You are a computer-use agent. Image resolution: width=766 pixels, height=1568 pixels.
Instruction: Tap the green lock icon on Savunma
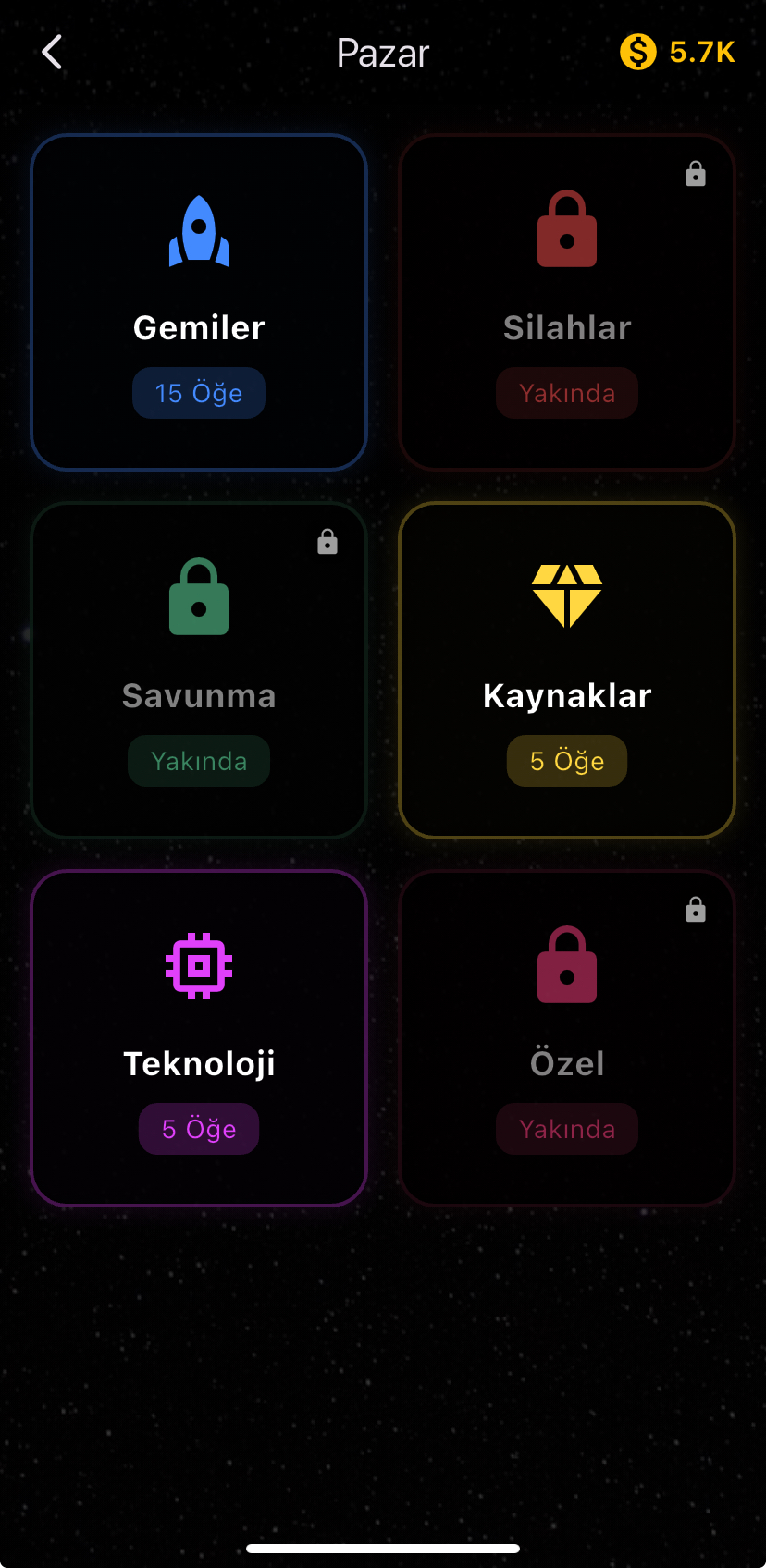click(199, 596)
